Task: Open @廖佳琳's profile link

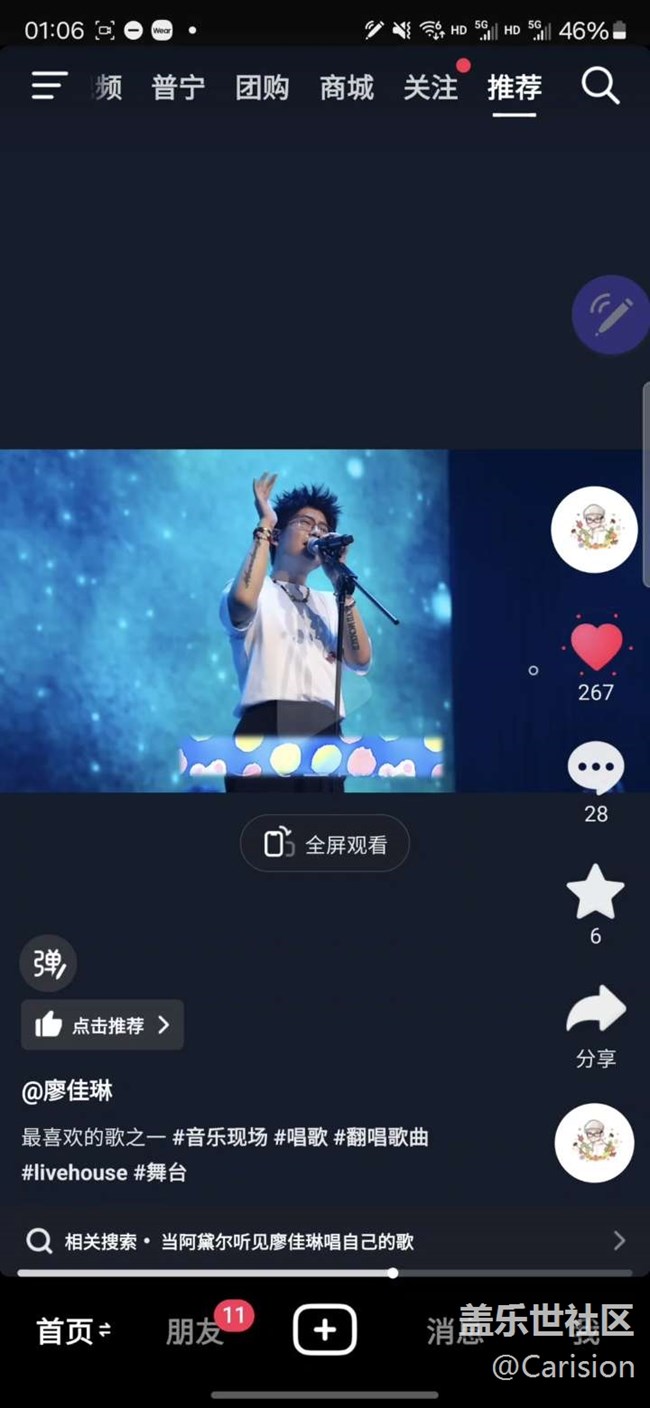Action: pos(67,1091)
